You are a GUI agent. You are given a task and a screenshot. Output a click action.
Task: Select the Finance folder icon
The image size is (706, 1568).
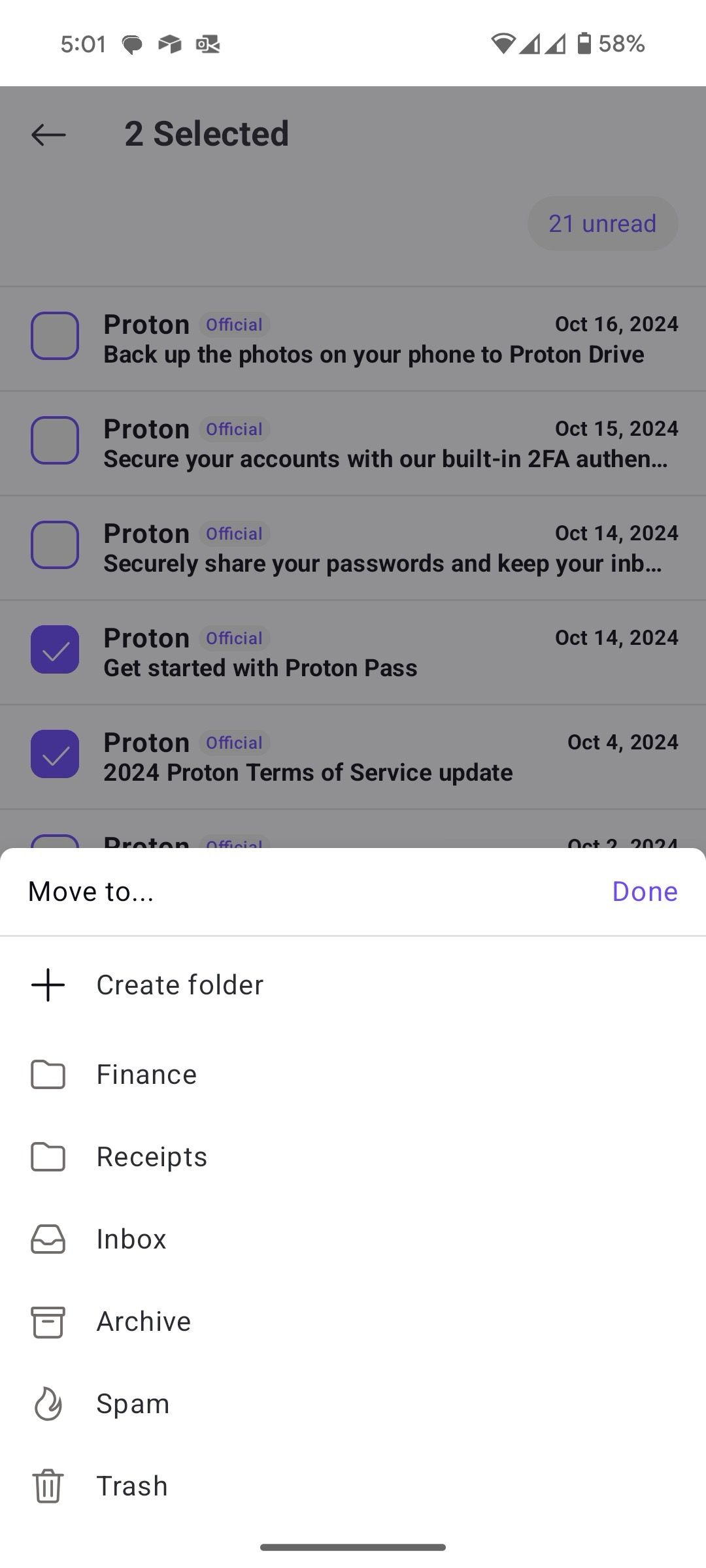click(48, 1073)
